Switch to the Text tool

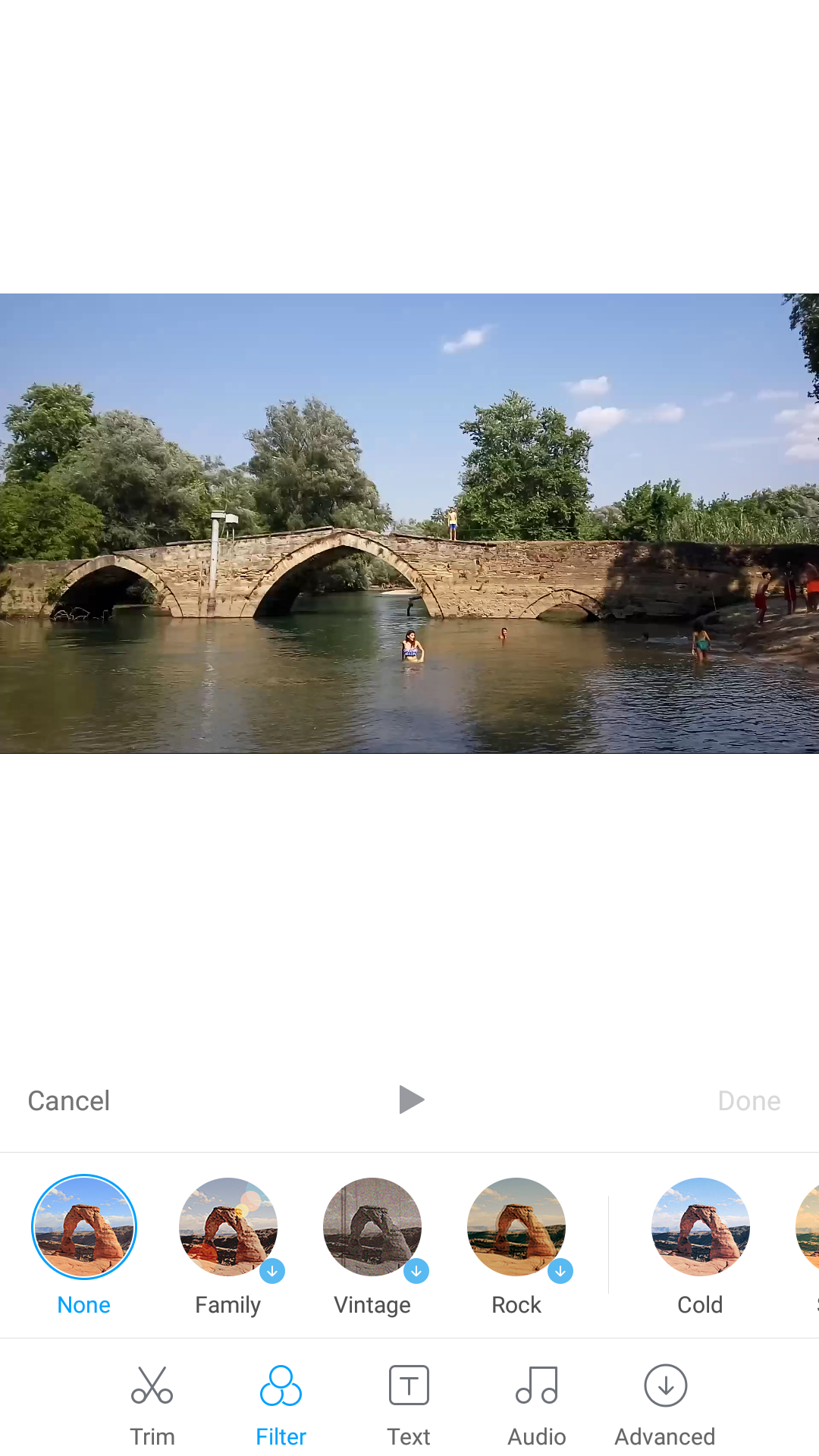tap(409, 1404)
